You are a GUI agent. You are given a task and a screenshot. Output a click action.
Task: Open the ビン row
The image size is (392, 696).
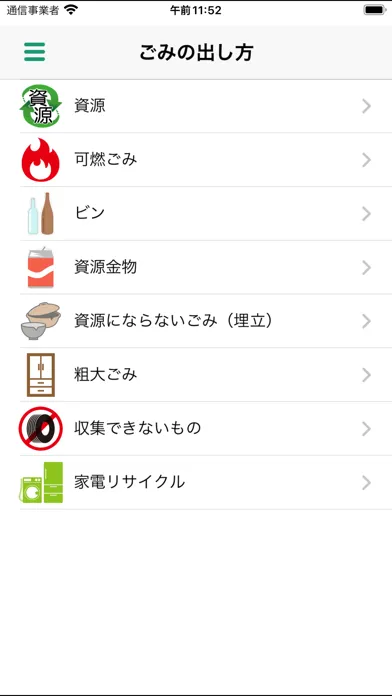click(x=196, y=214)
